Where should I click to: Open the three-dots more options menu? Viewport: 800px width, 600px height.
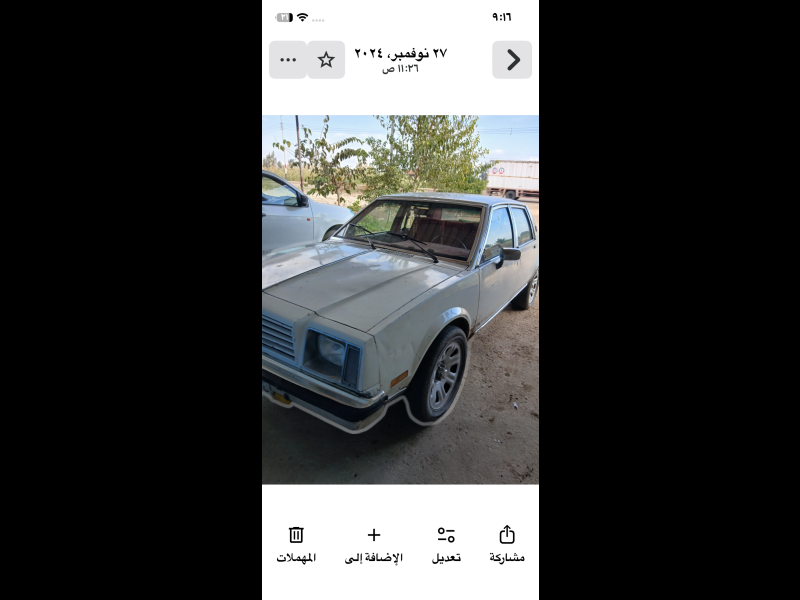click(x=288, y=60)
